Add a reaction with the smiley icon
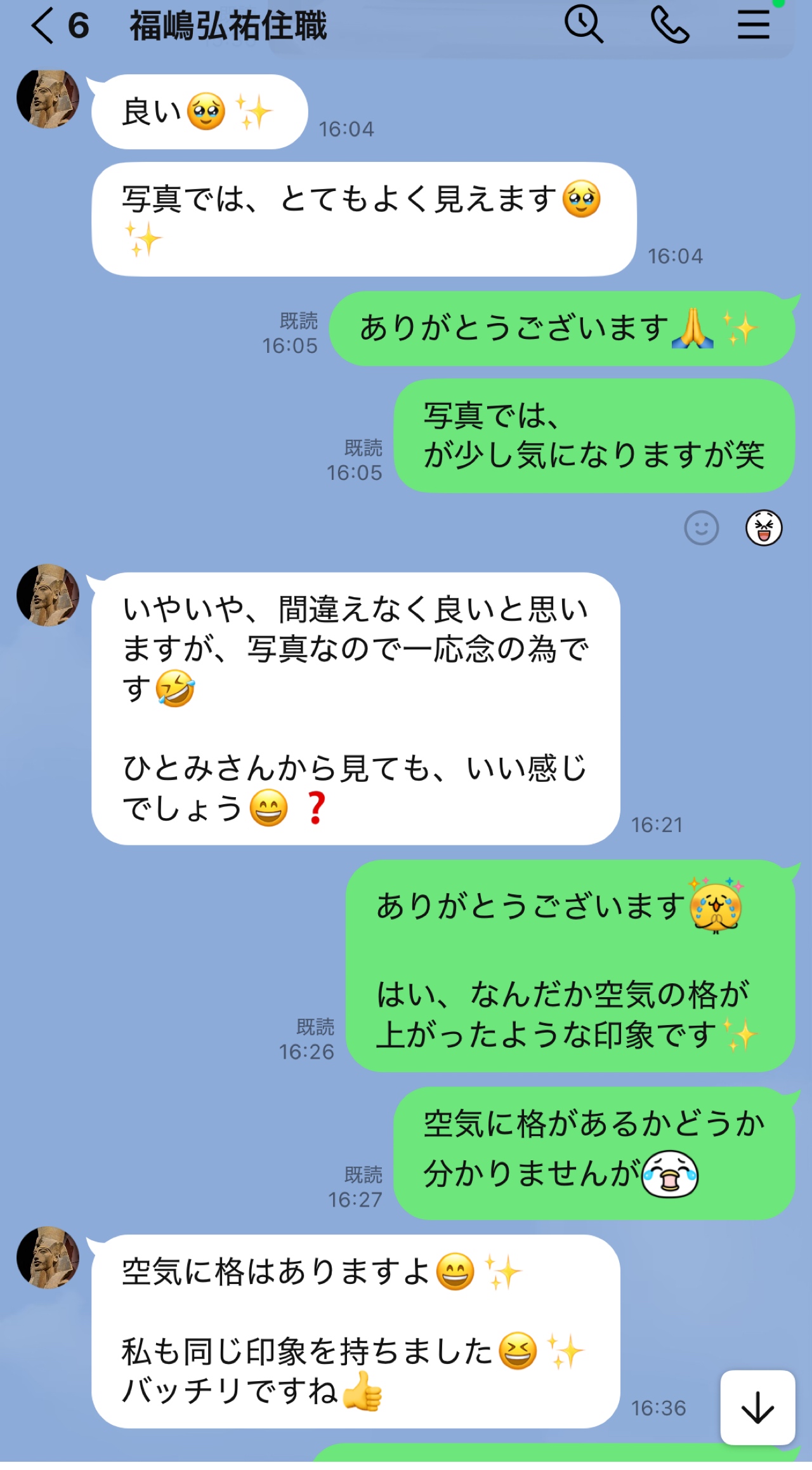This screenshot has width=812, height=1470. point(701,528)
